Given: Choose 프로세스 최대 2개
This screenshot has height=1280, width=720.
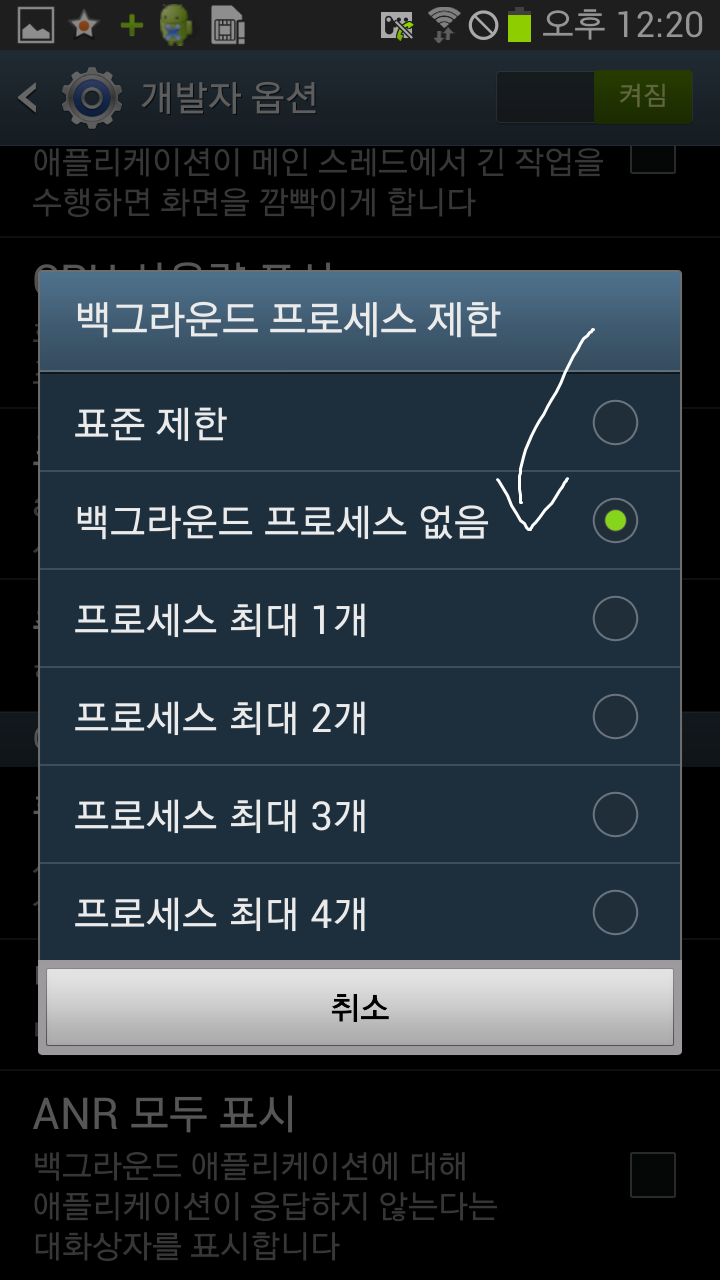Looking at the screenshot, I should [360, 717].
